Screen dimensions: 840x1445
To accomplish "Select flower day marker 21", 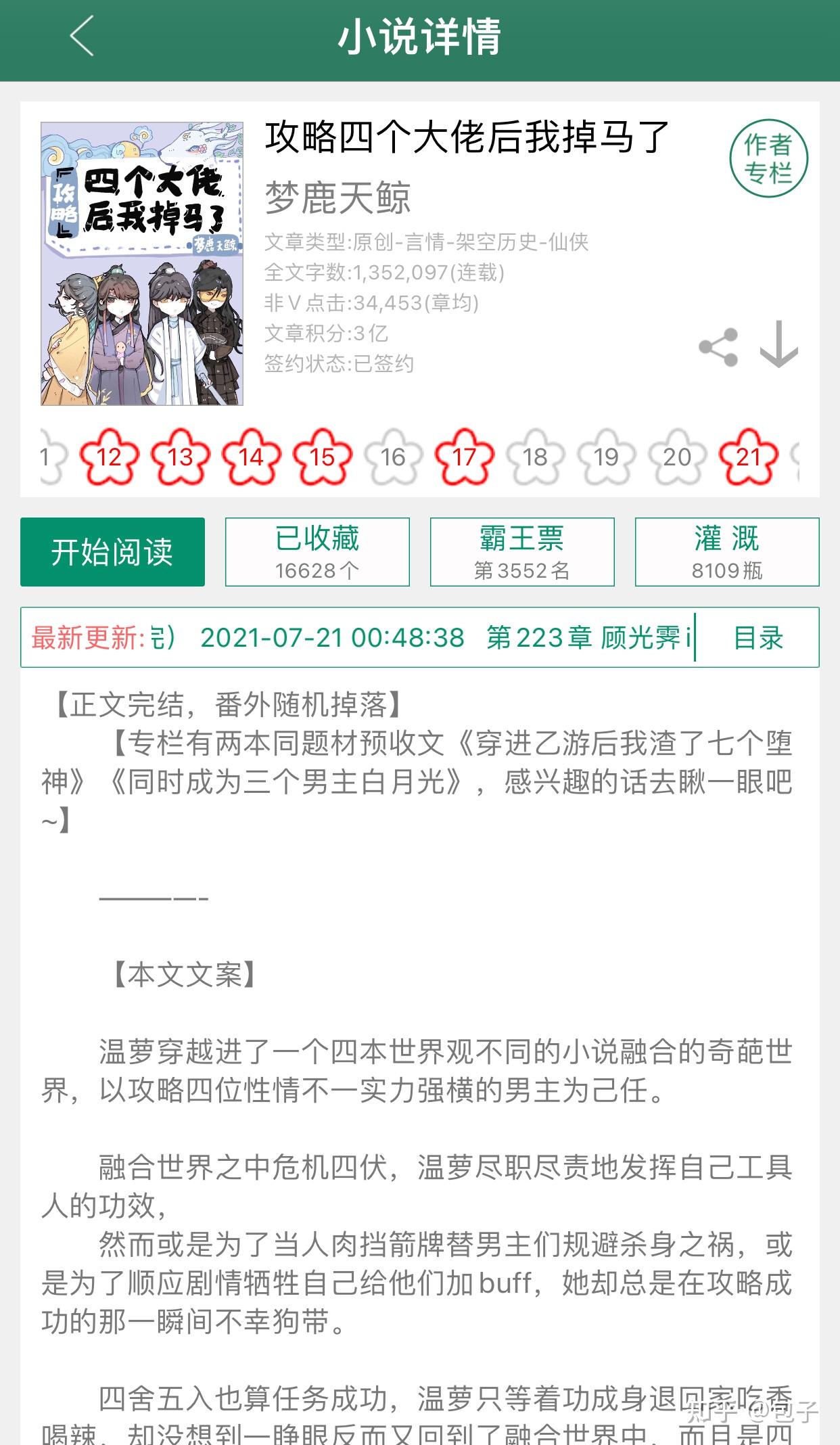I will (748, 457).
